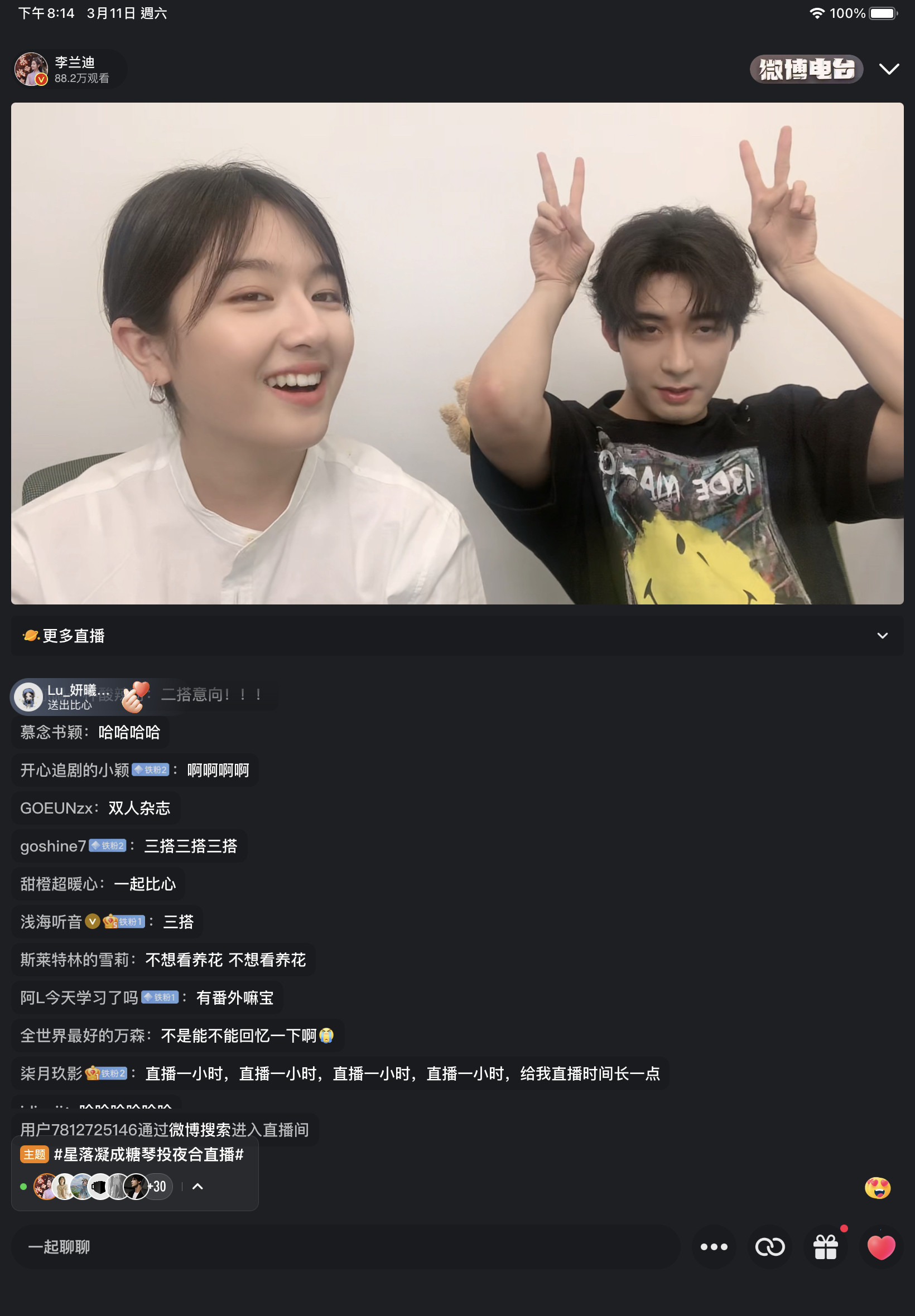915x1316 pixels.
Task: Collapse the topic card with up chevron
Action: tap(197, 1186)
